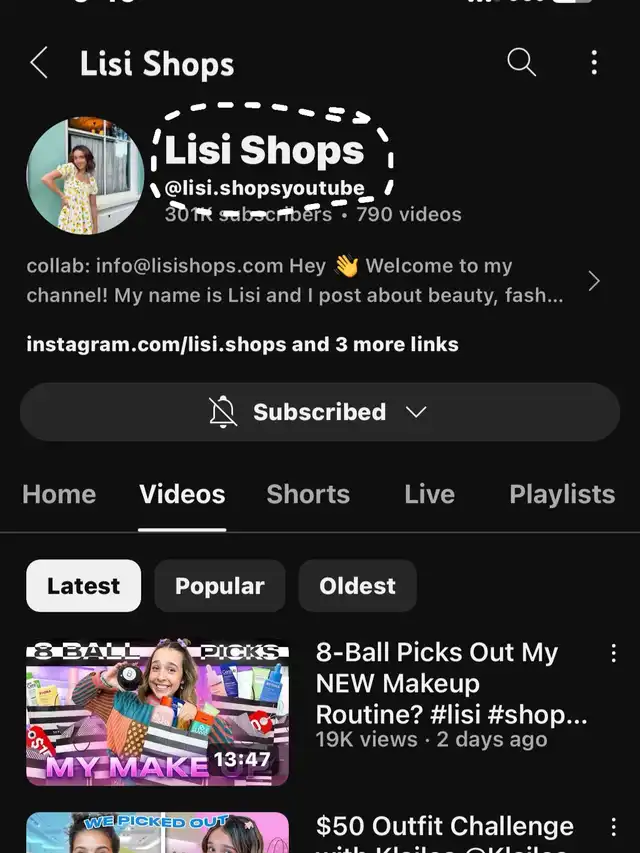The width and height of the screenshot is (640, 853).
Task: Open the $50 Outfit Challenge video
Action: click(x=157, y=833)
